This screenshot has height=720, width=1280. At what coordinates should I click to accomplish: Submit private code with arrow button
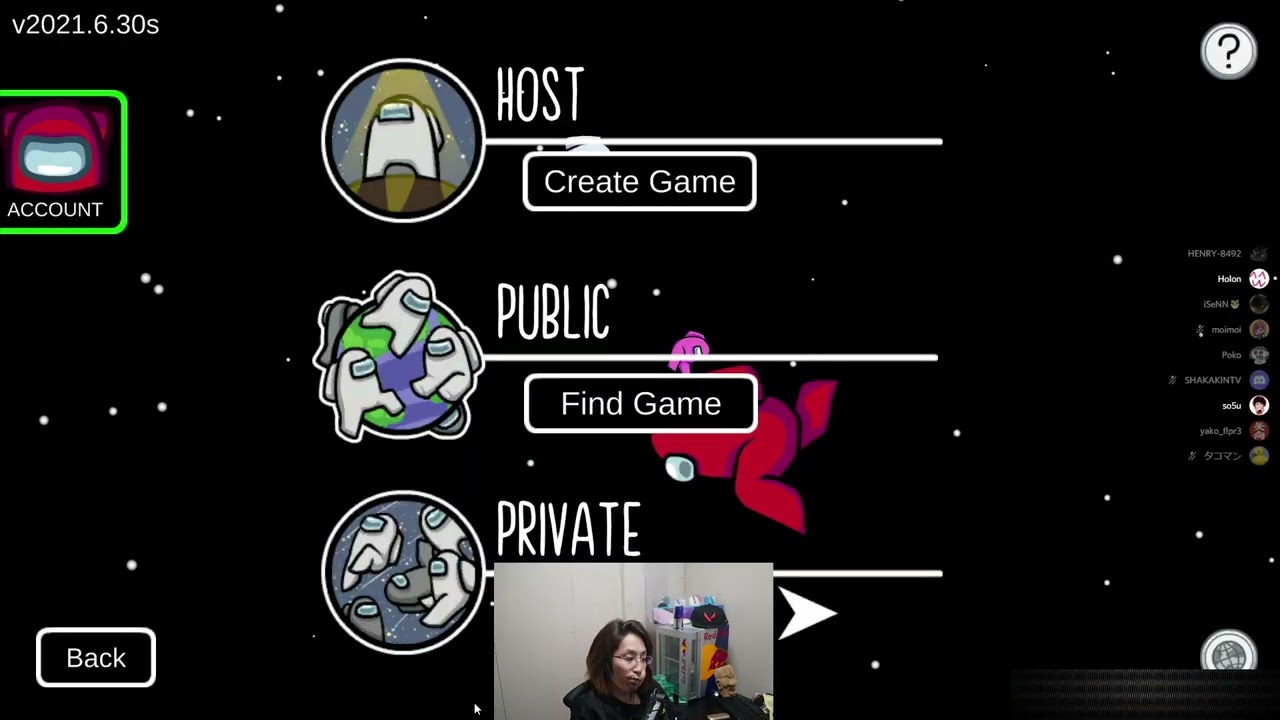pyautogui.click(x=806, y=612)
